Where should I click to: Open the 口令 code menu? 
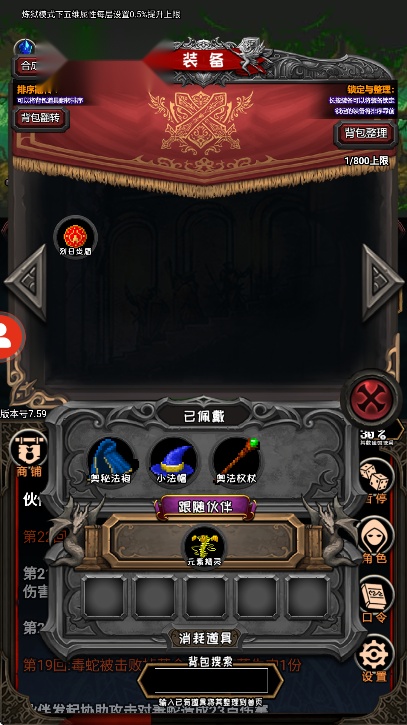coord(376,599)
